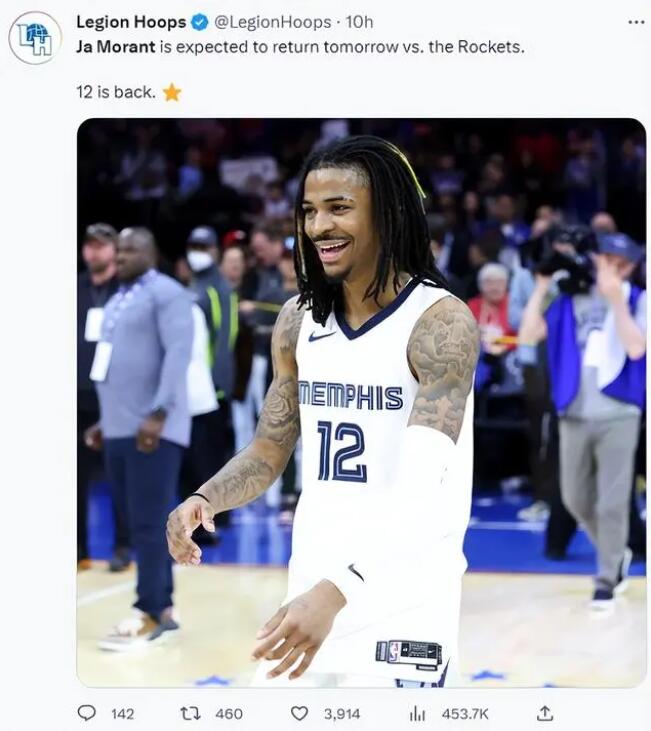
Task: Like the Legion Hoops tweet
Action: coord(299,713)
